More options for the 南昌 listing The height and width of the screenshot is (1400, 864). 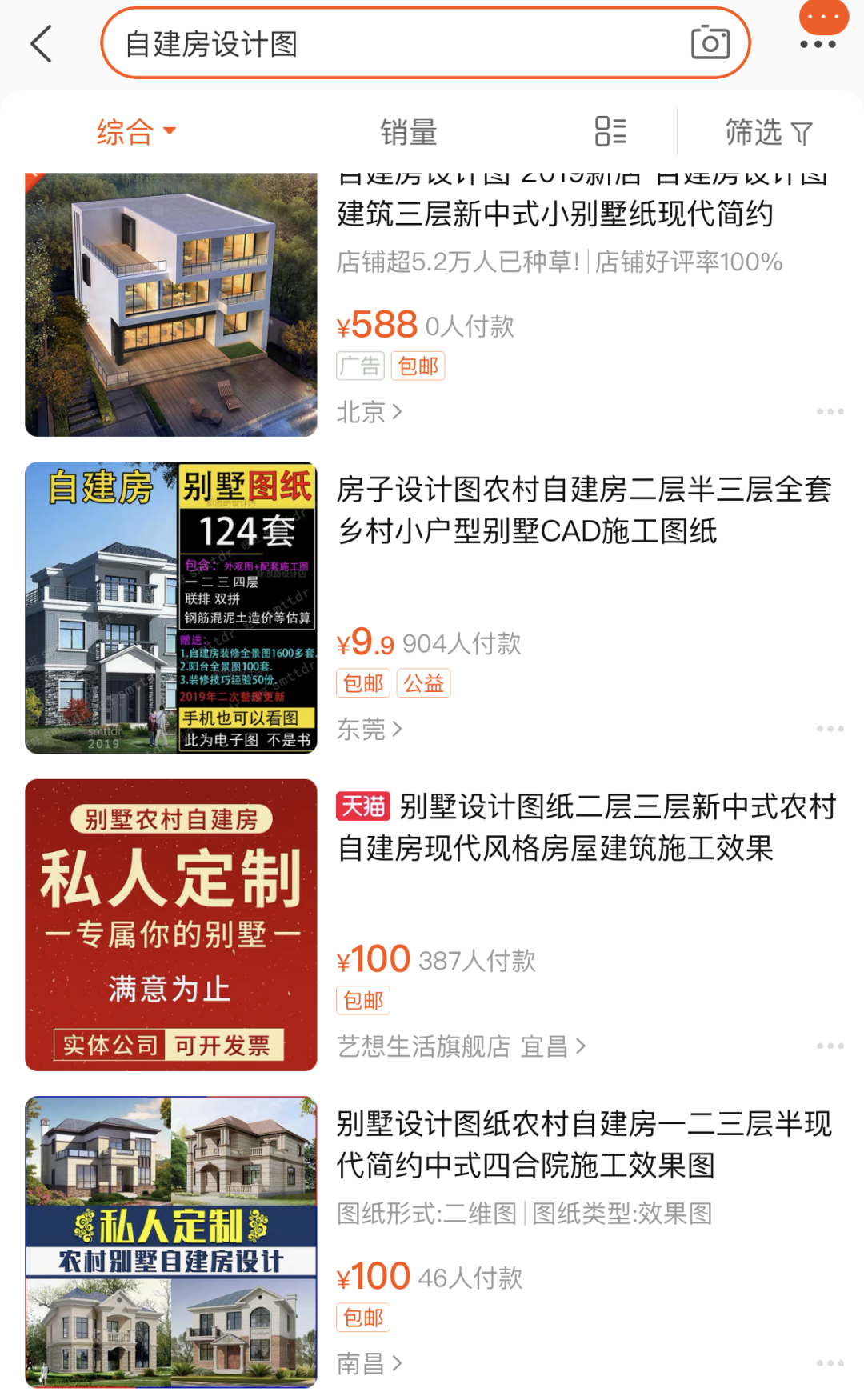coord(830,1363)
